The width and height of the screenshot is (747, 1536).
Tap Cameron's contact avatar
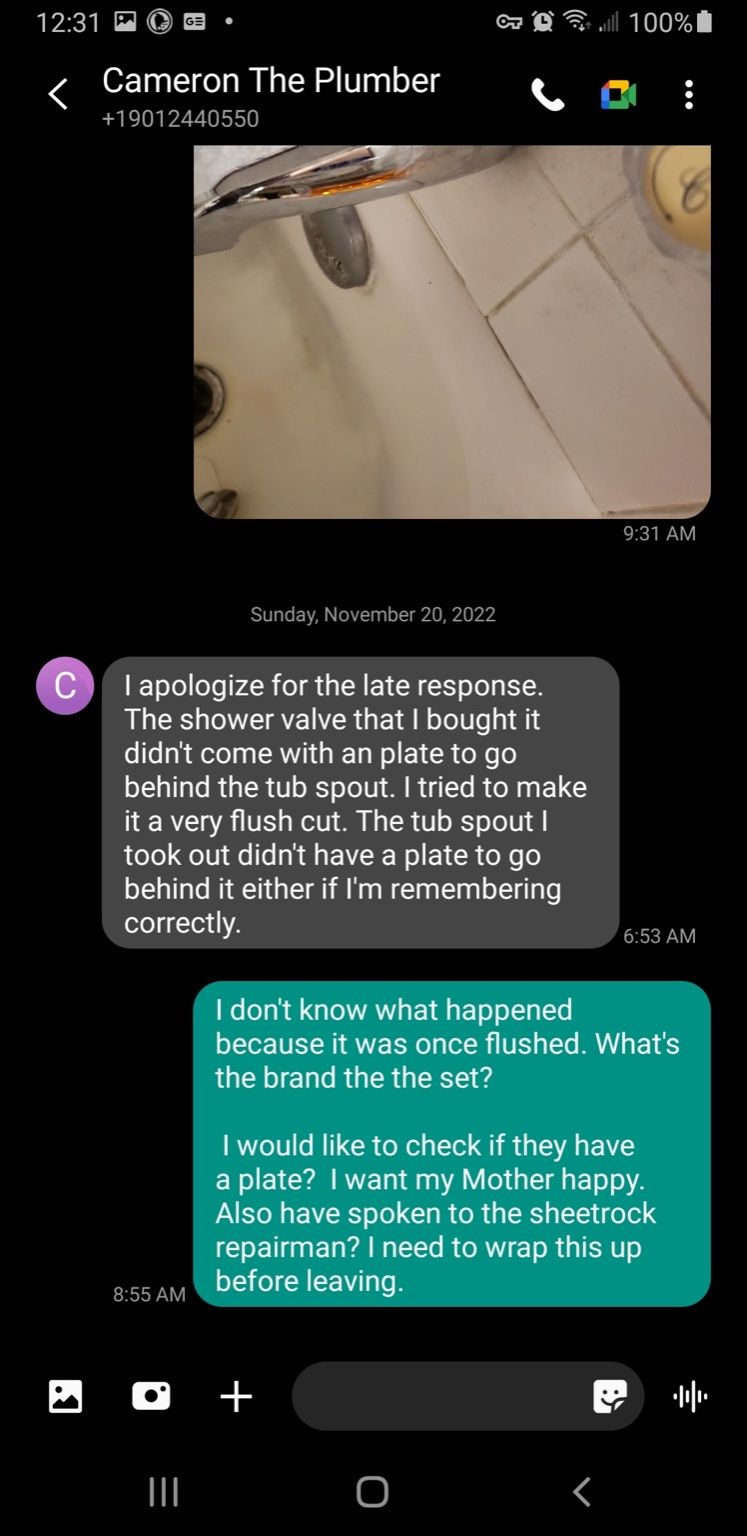(65, 686)
